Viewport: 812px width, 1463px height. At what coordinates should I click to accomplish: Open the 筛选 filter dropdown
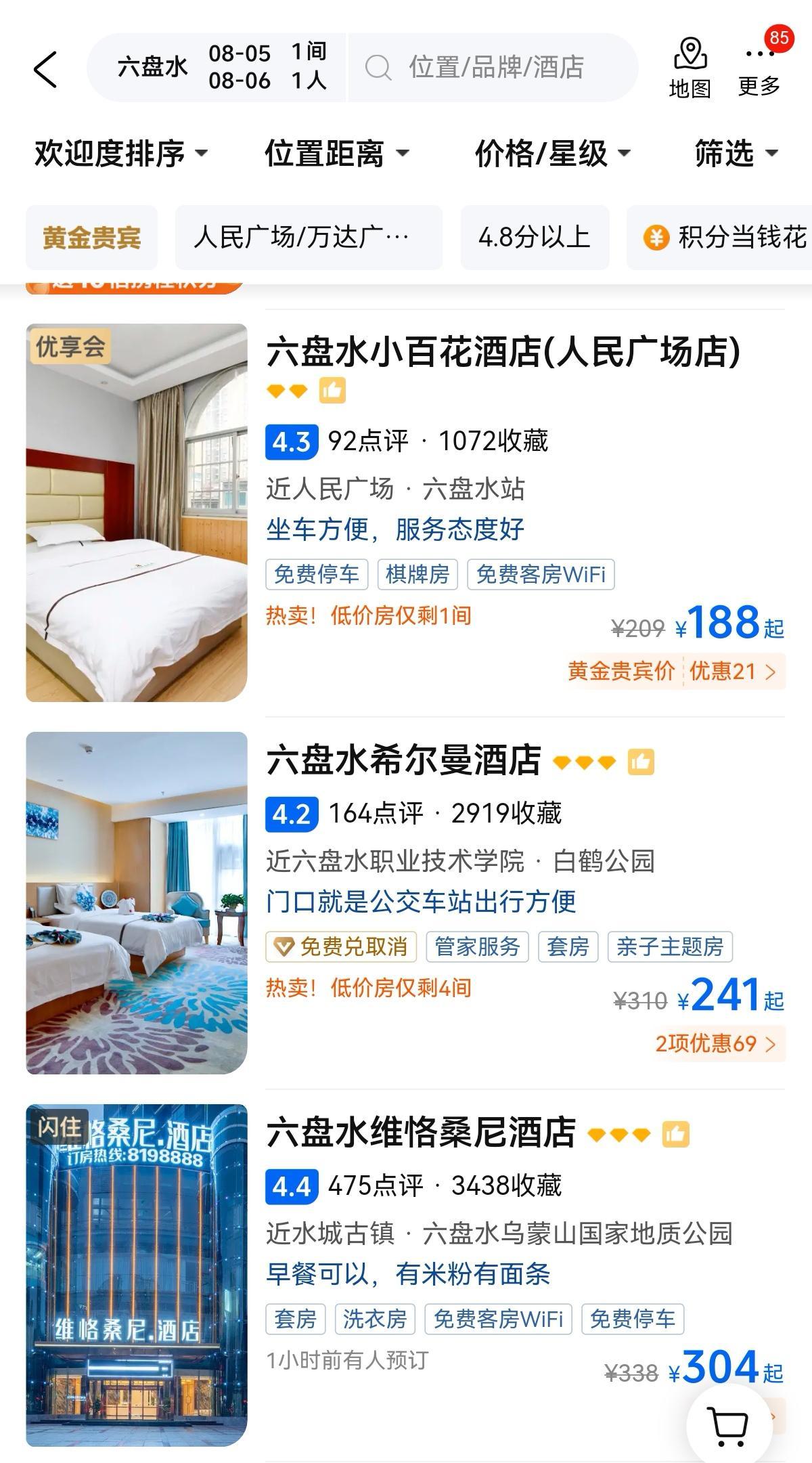point(736,153)
